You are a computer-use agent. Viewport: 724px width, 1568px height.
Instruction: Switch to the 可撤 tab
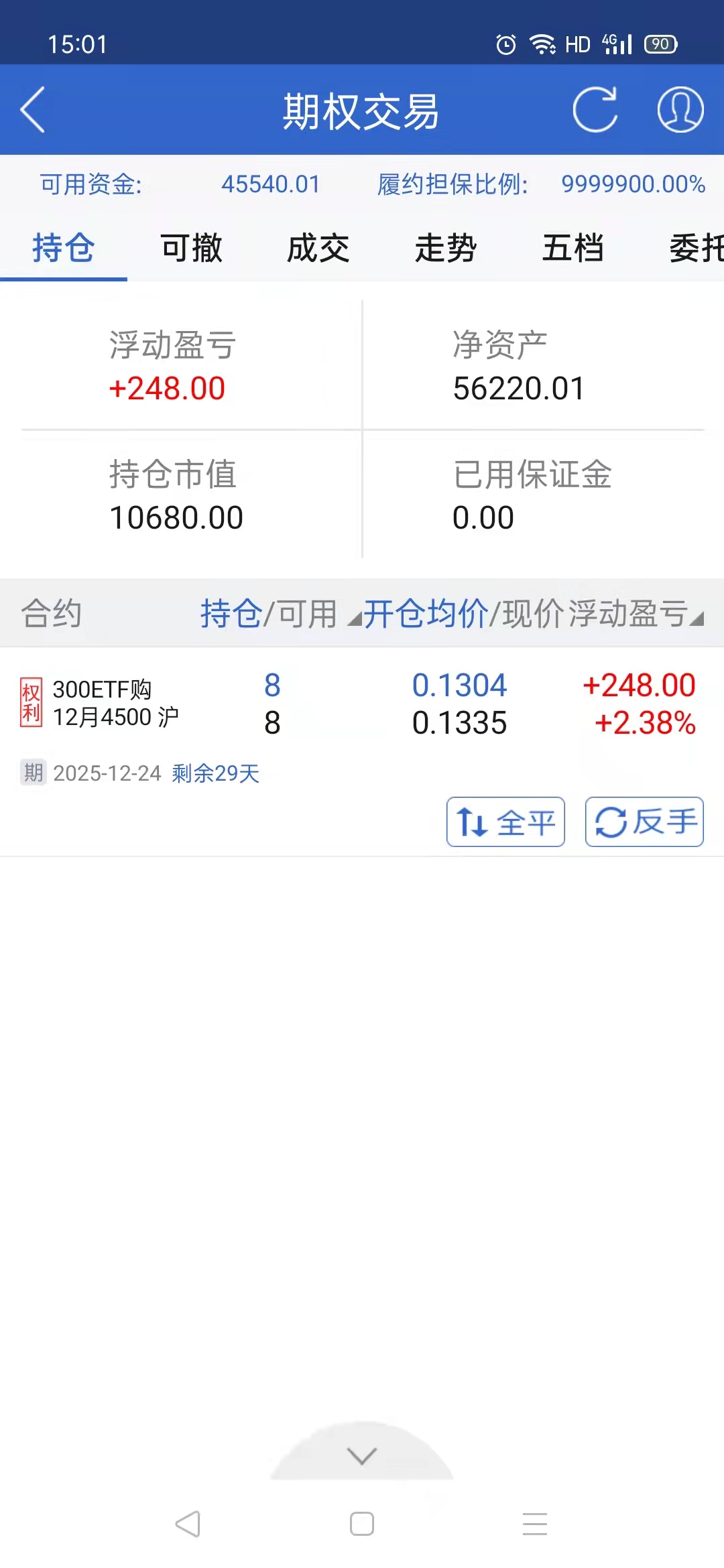[191, 249]
